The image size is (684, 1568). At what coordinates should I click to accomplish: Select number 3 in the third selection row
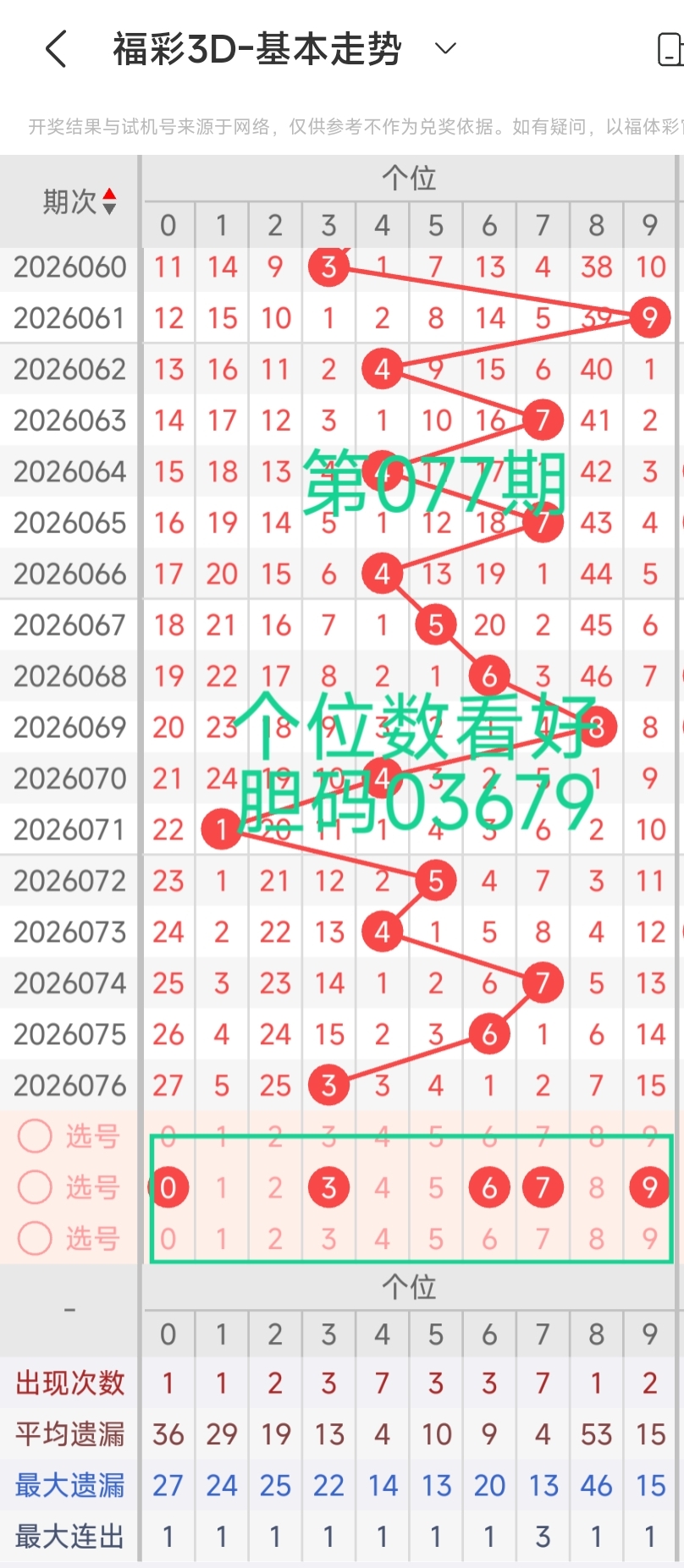[329, 1238]
